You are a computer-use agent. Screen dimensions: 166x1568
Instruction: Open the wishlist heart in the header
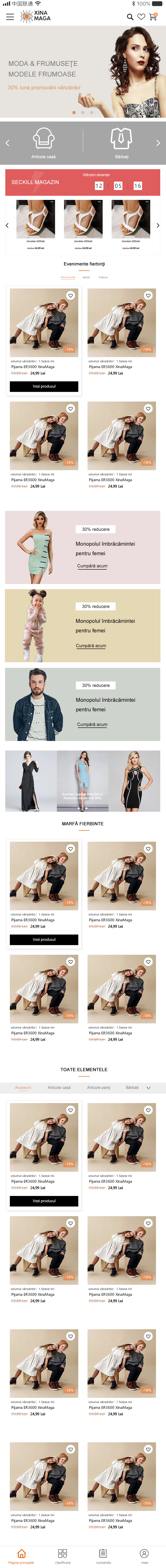141,17
